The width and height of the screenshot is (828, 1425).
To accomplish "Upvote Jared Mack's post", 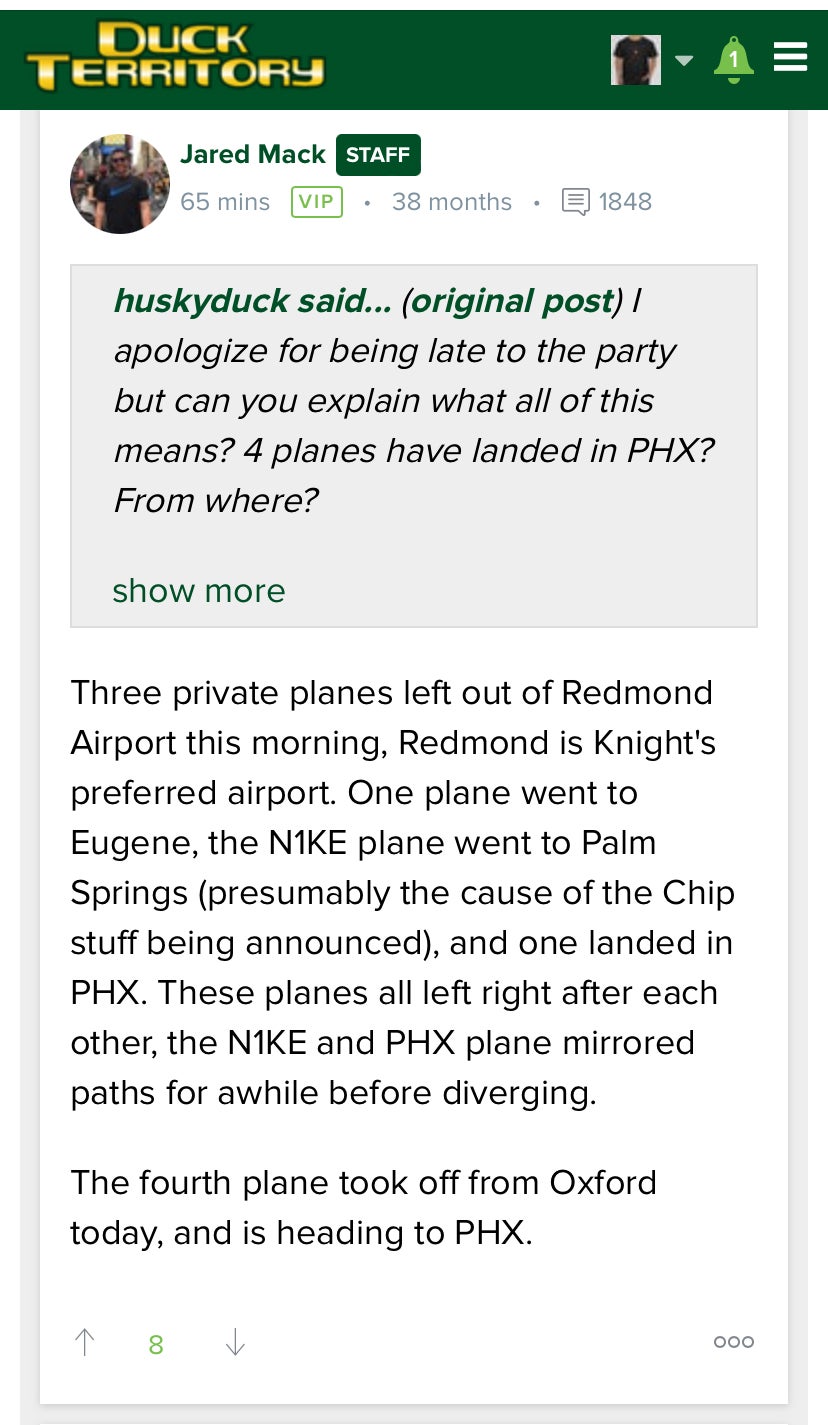I will (x=85, y=1342).
